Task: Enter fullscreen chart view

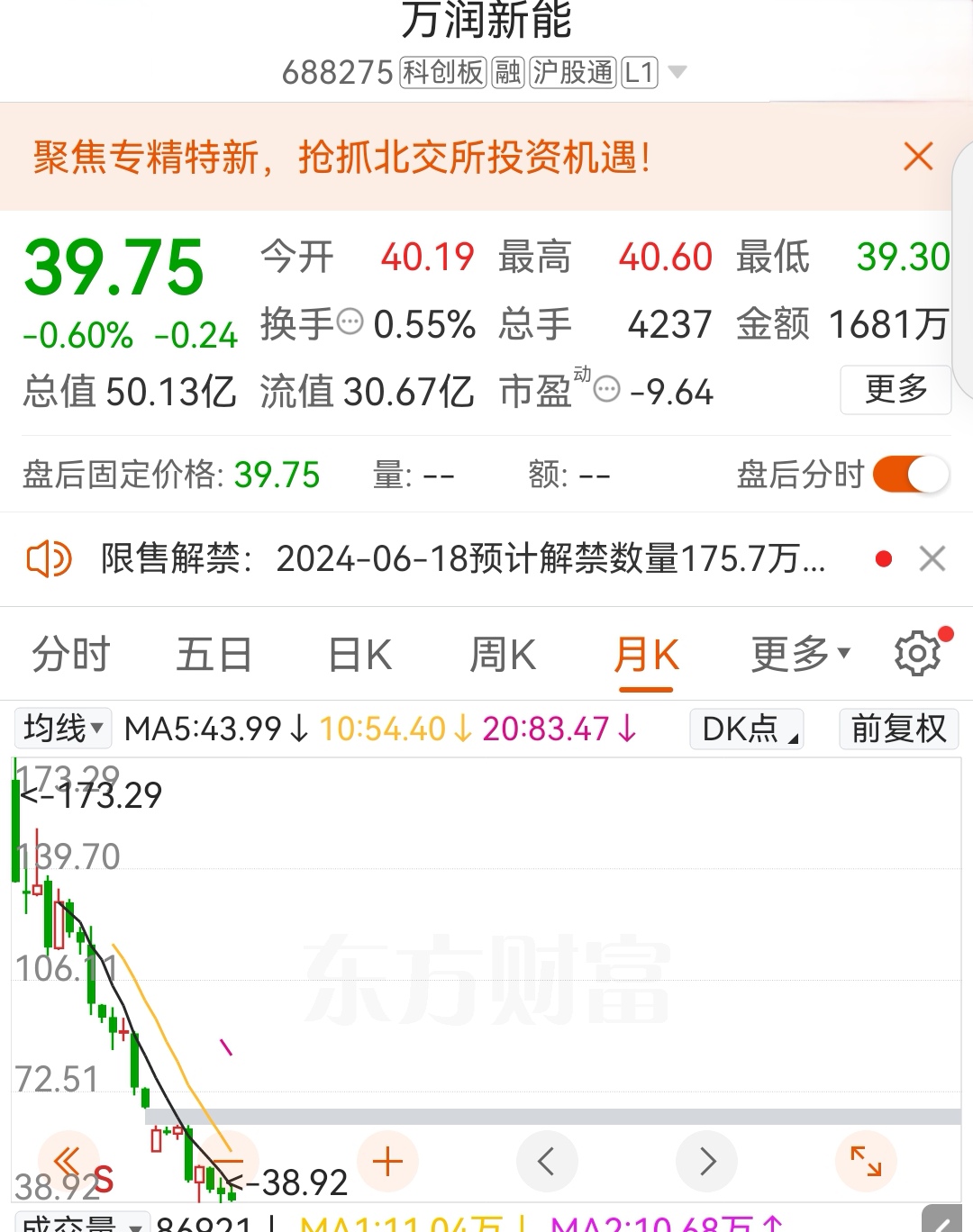Action: tap(866, 1162)
